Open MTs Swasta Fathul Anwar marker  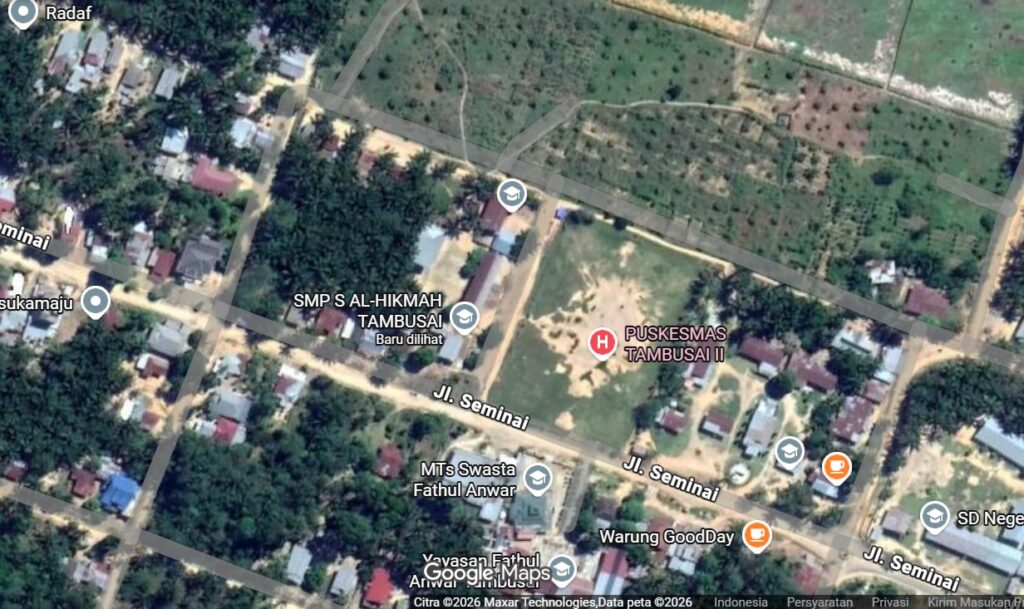tap(538, 479)
